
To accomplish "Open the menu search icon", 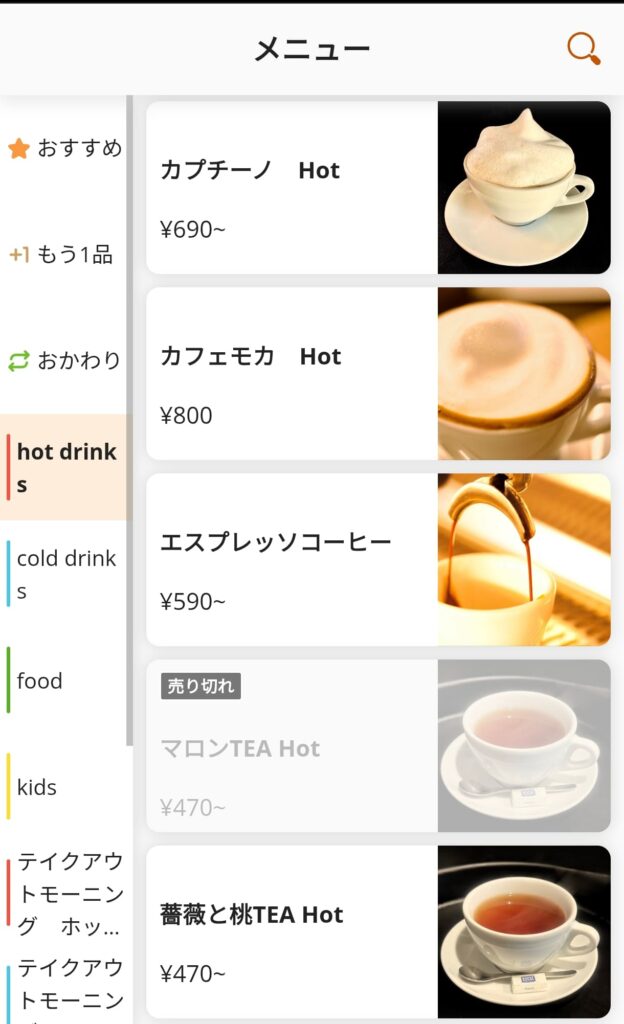I will click(x=583, y=48).
